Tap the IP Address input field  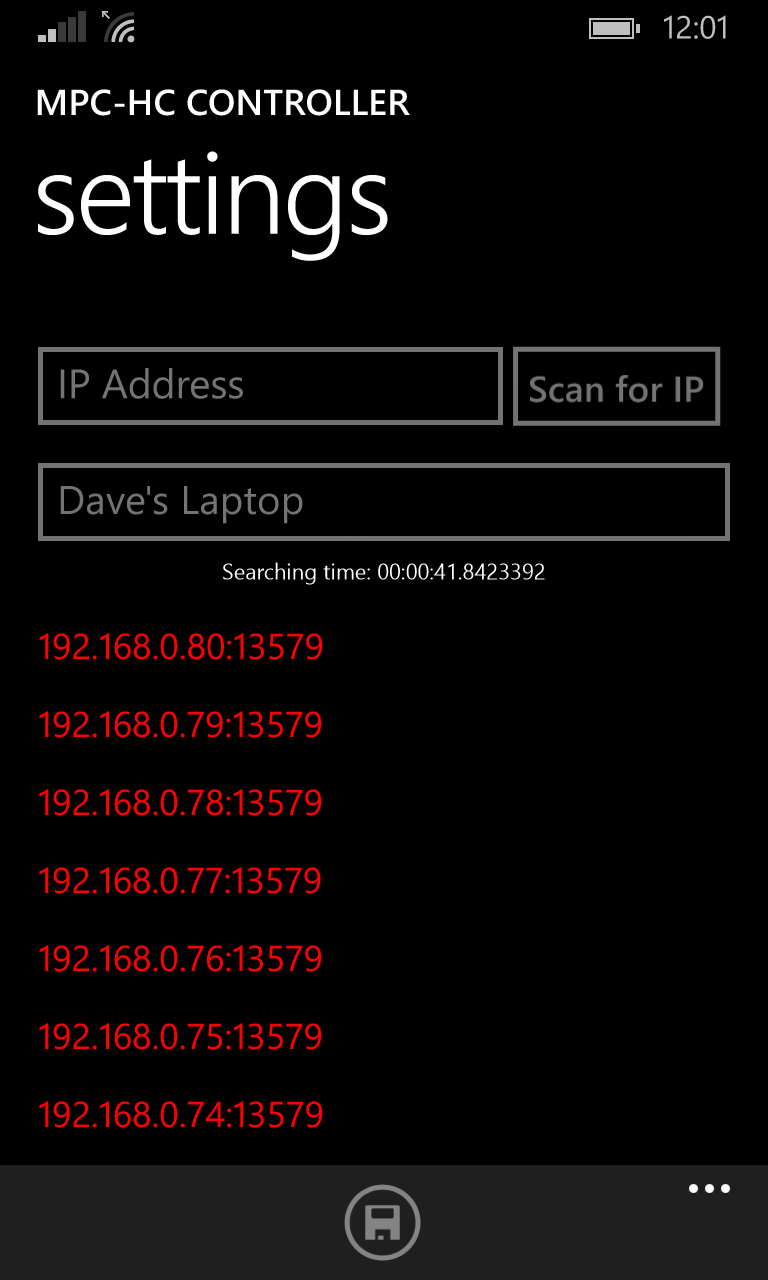pos(270,386)
